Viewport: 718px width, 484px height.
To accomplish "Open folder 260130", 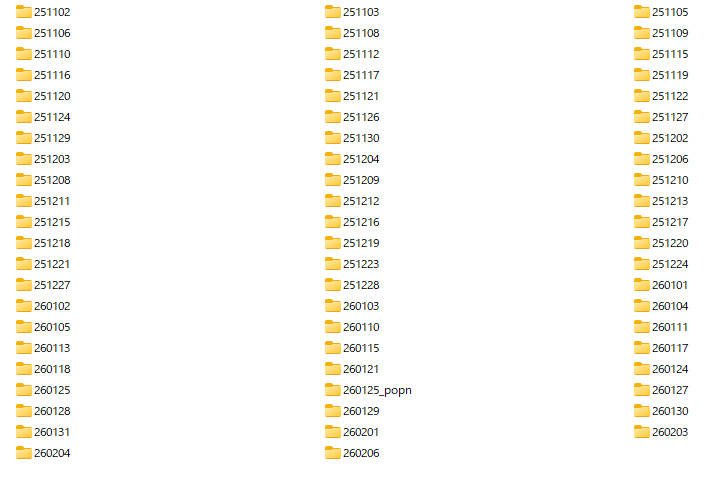I will pyautogui.click(x=669, y=411).
